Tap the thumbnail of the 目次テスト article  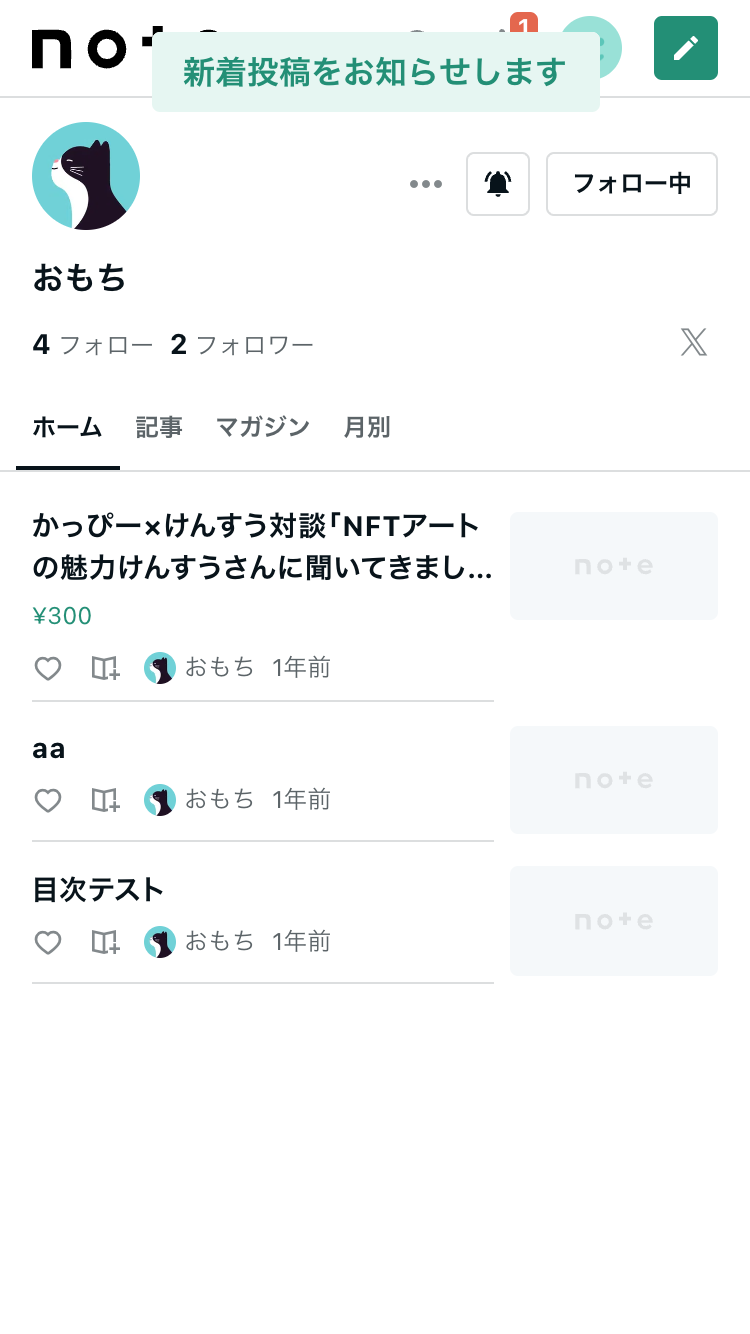click(x=614, y=921)
